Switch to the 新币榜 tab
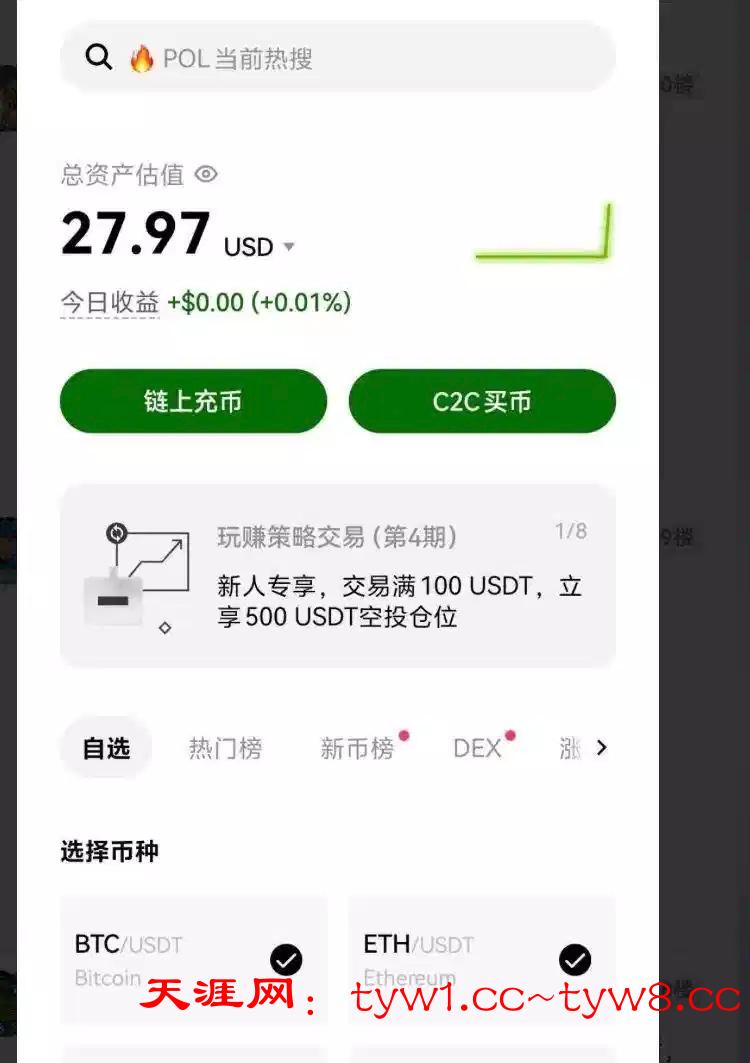750x1063 pixels. (x=357, y=748)
